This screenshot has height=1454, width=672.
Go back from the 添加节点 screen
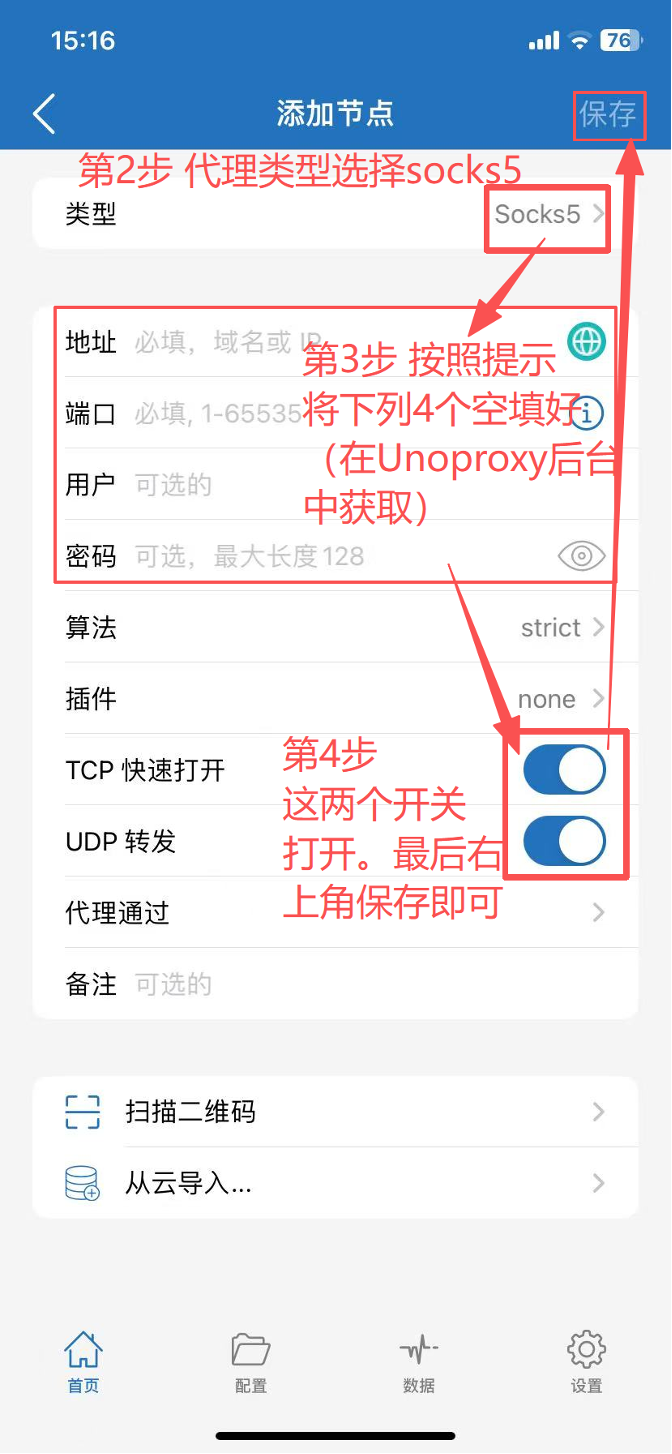44,114
